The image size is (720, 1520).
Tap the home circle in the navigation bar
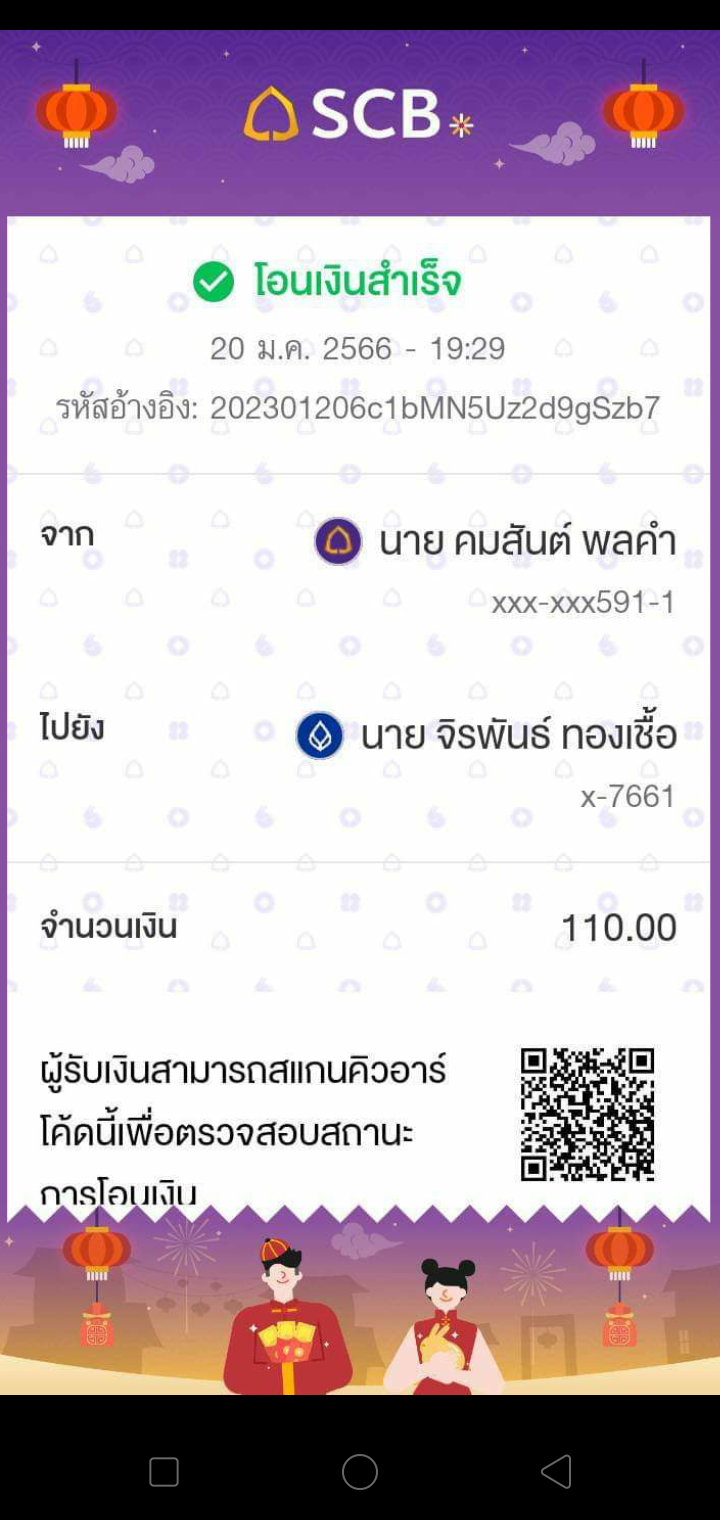pos(360,1471)
